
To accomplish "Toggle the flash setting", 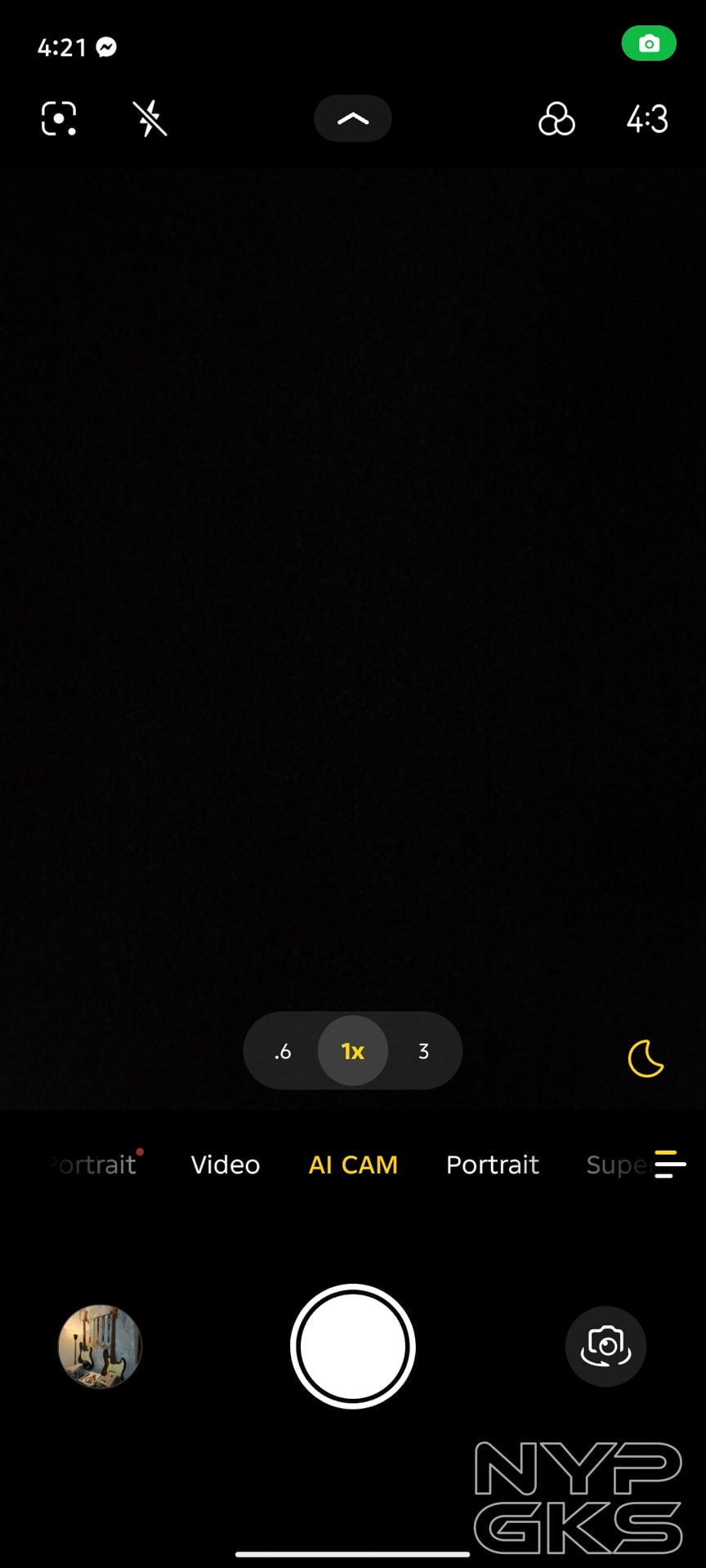I will (150, 119).
